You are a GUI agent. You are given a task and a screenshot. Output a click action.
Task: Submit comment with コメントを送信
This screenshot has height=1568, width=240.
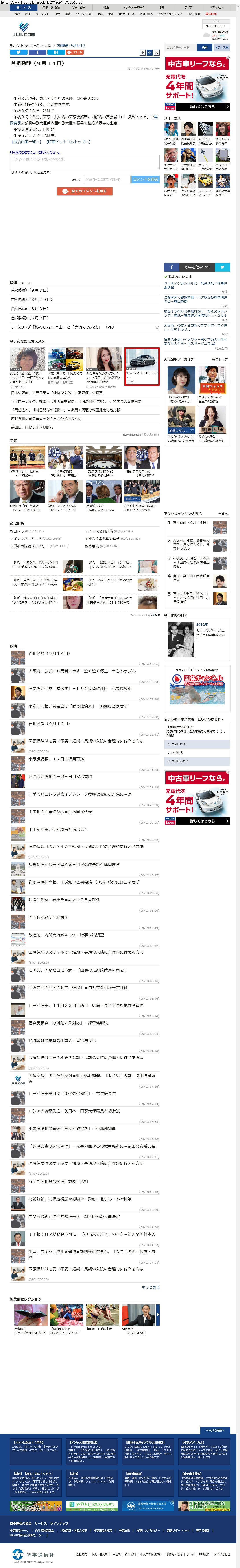point(145,180)
